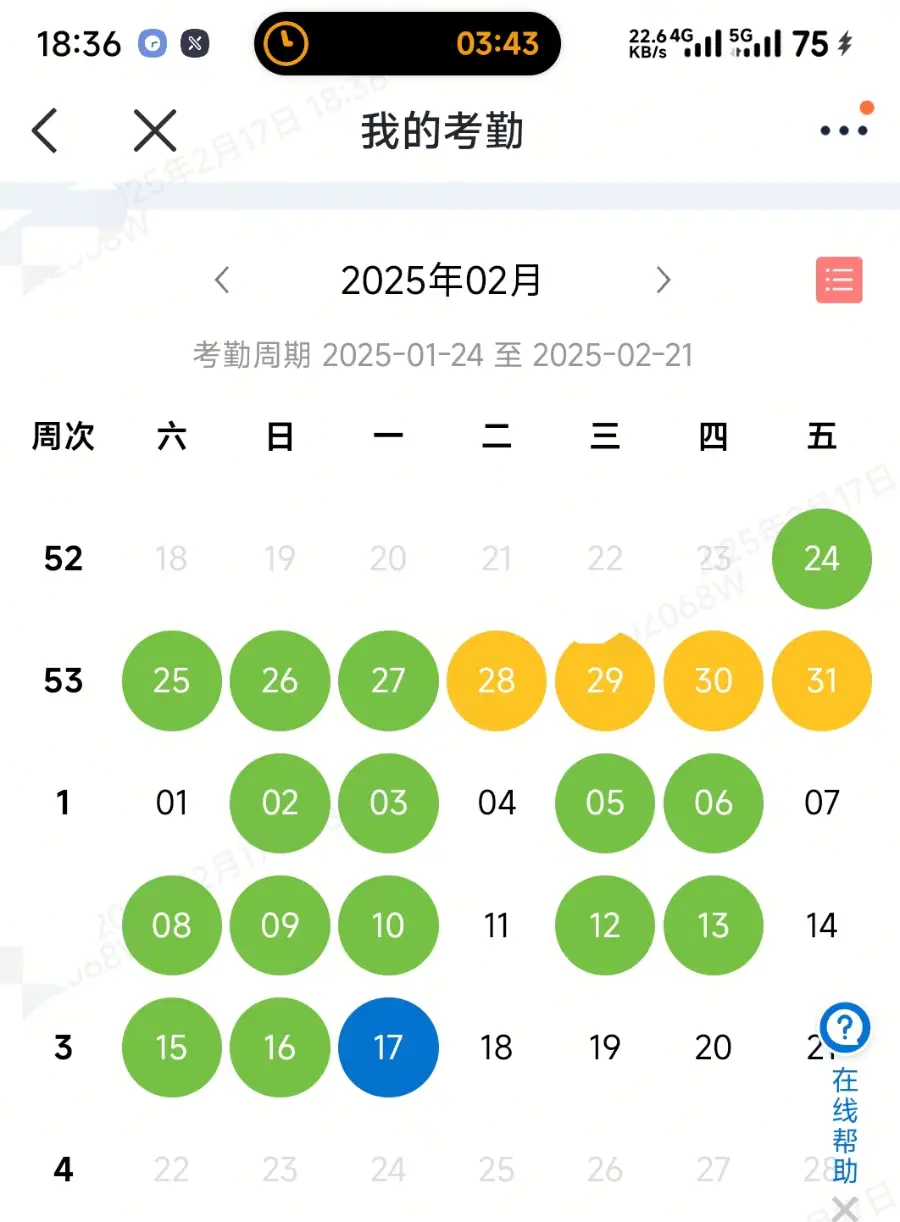Select date 13 on the calendar
The image size is (900, 1222).
713,925
